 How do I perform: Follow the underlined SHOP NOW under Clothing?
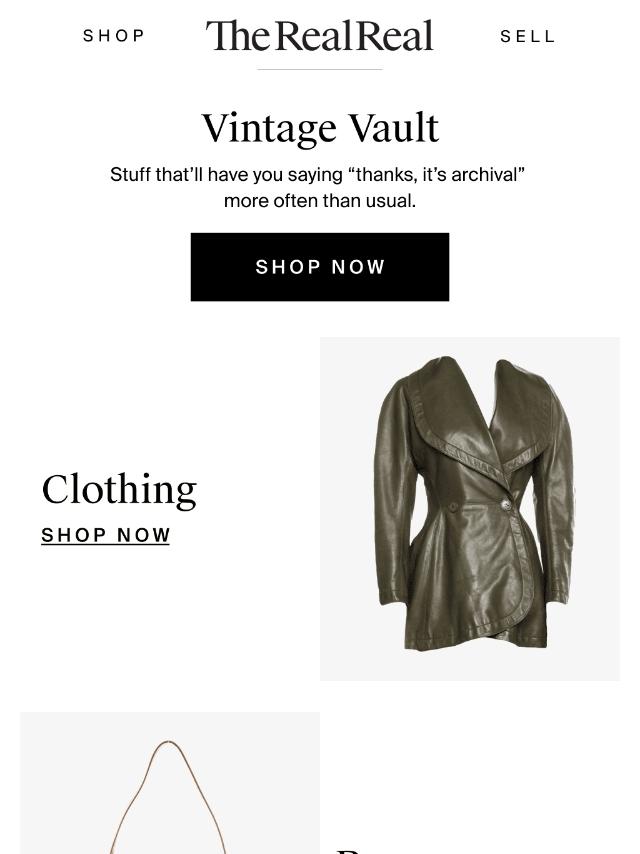coord(106,535)
